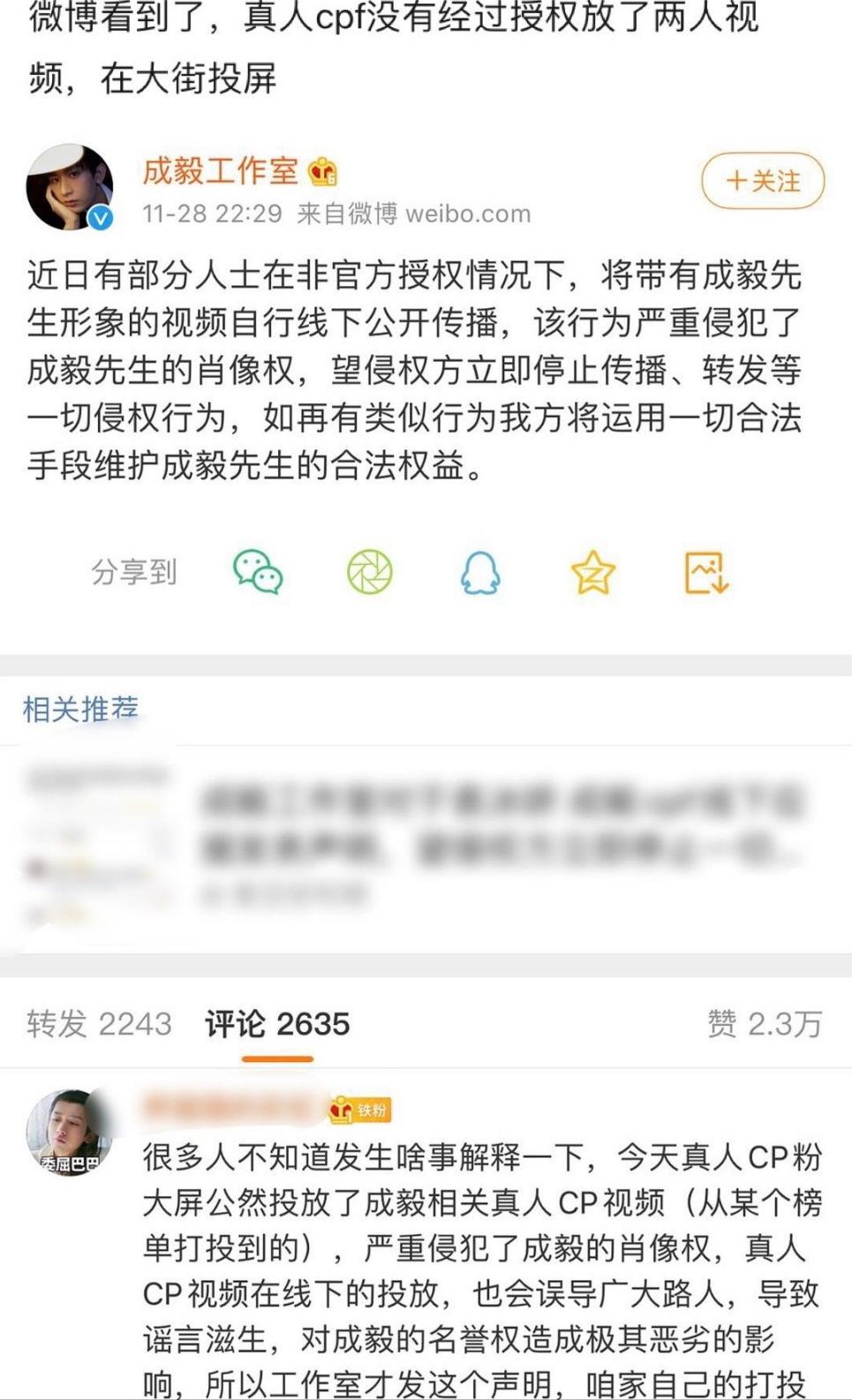Open the 成毅工作室 username link
The image size is (852, 1400).
220,170
